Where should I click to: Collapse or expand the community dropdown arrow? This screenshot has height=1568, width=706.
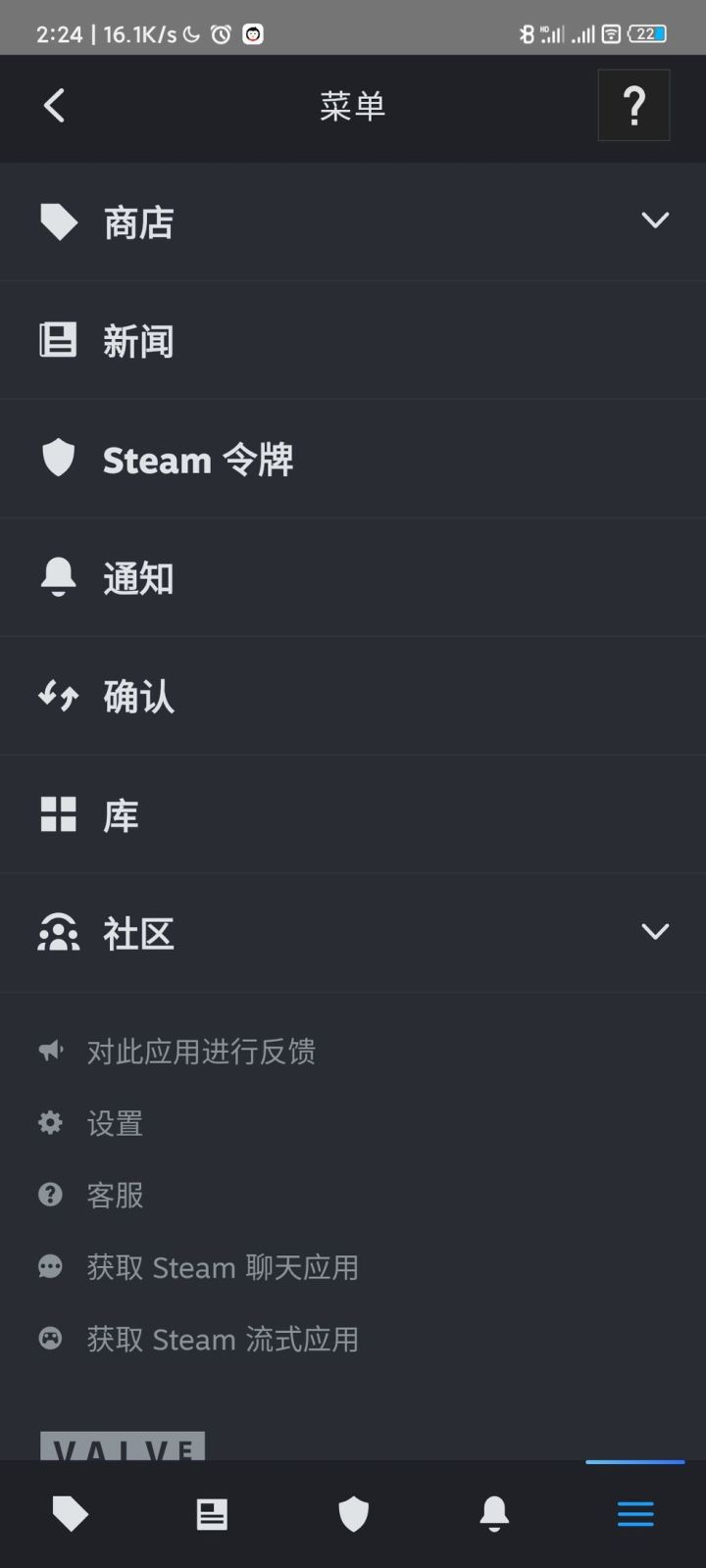pos(655,931)
